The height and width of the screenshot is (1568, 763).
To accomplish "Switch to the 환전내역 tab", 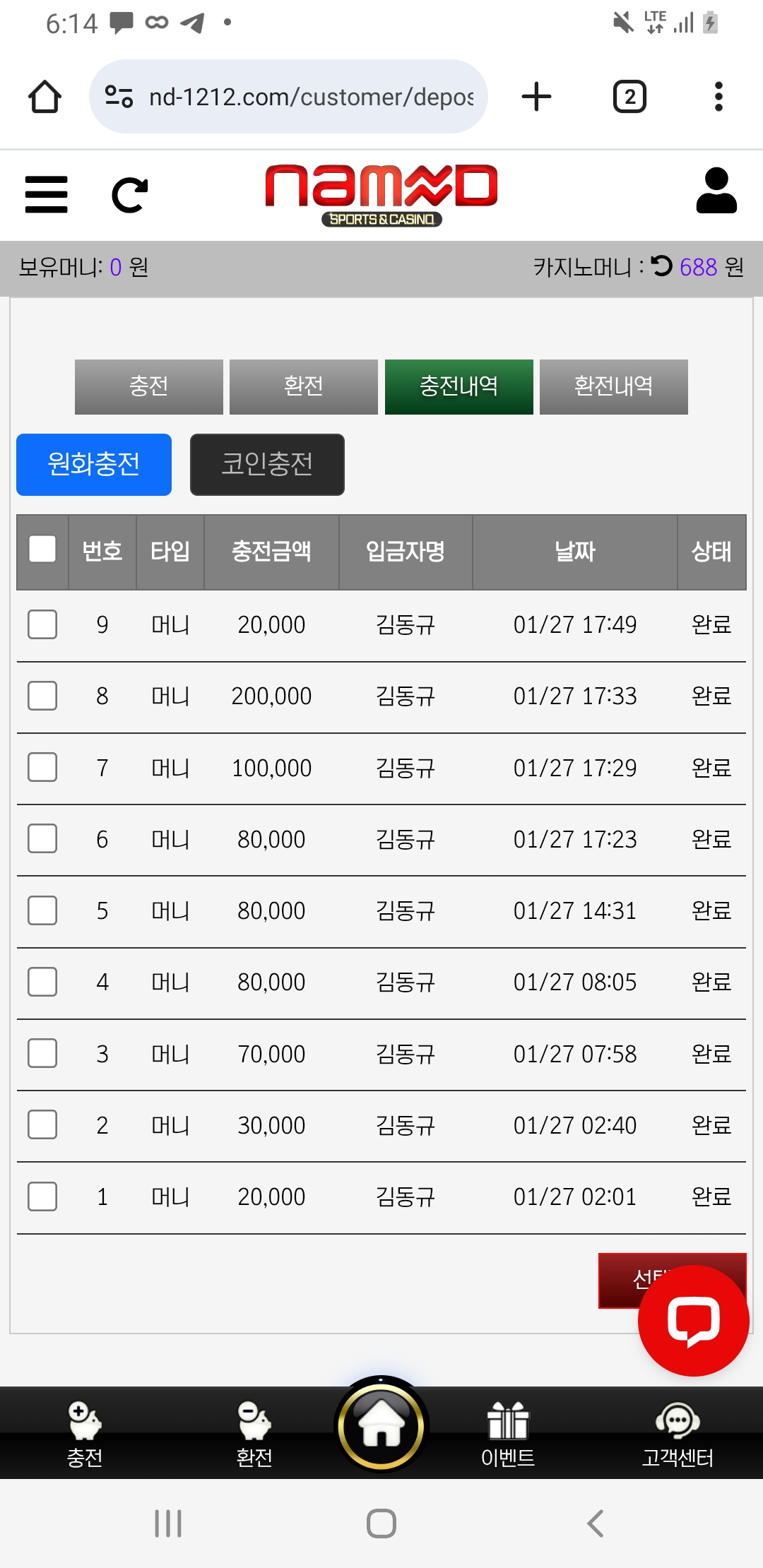I will 613,386.
